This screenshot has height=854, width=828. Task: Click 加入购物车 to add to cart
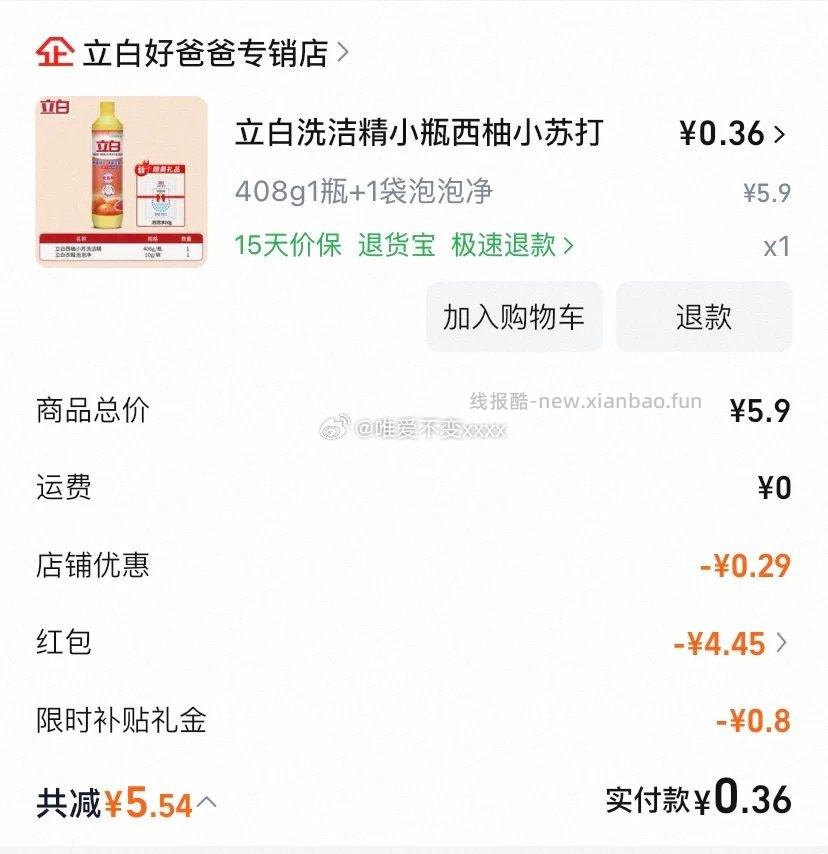tap(516, 317)
